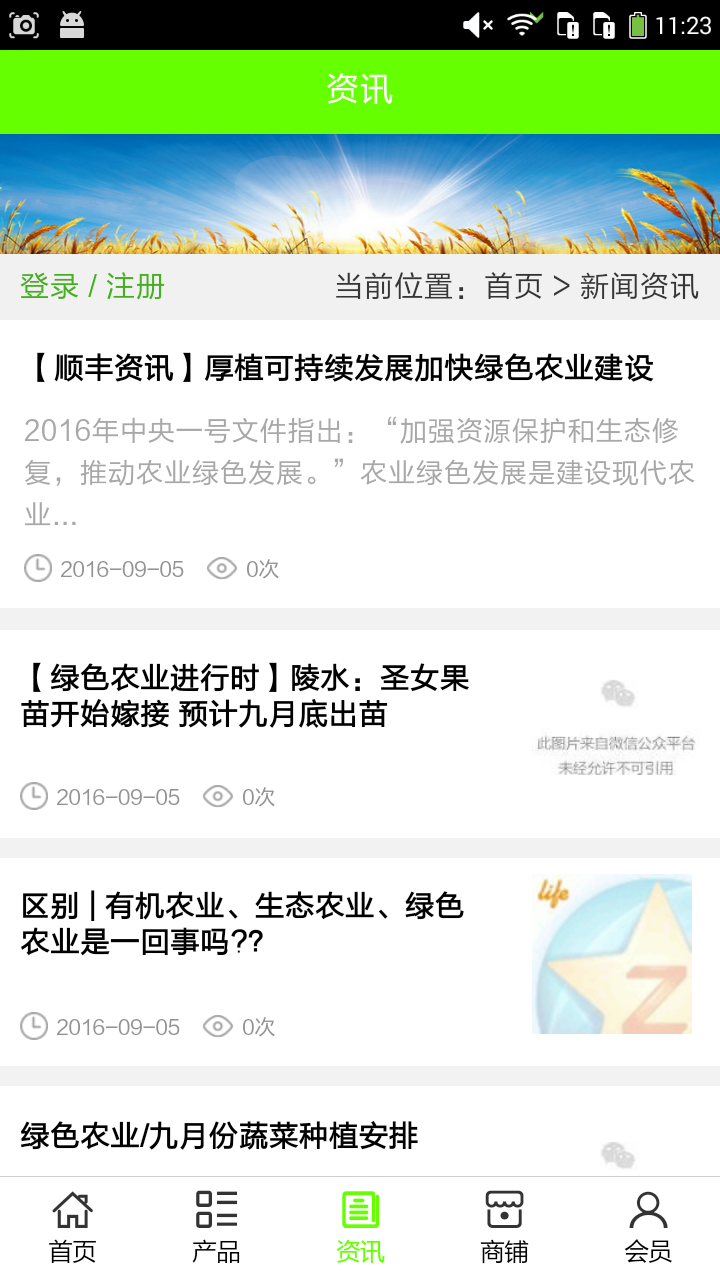Switch to the 商铺 tab
The image size is (720, 1280).
(504, 1227)
